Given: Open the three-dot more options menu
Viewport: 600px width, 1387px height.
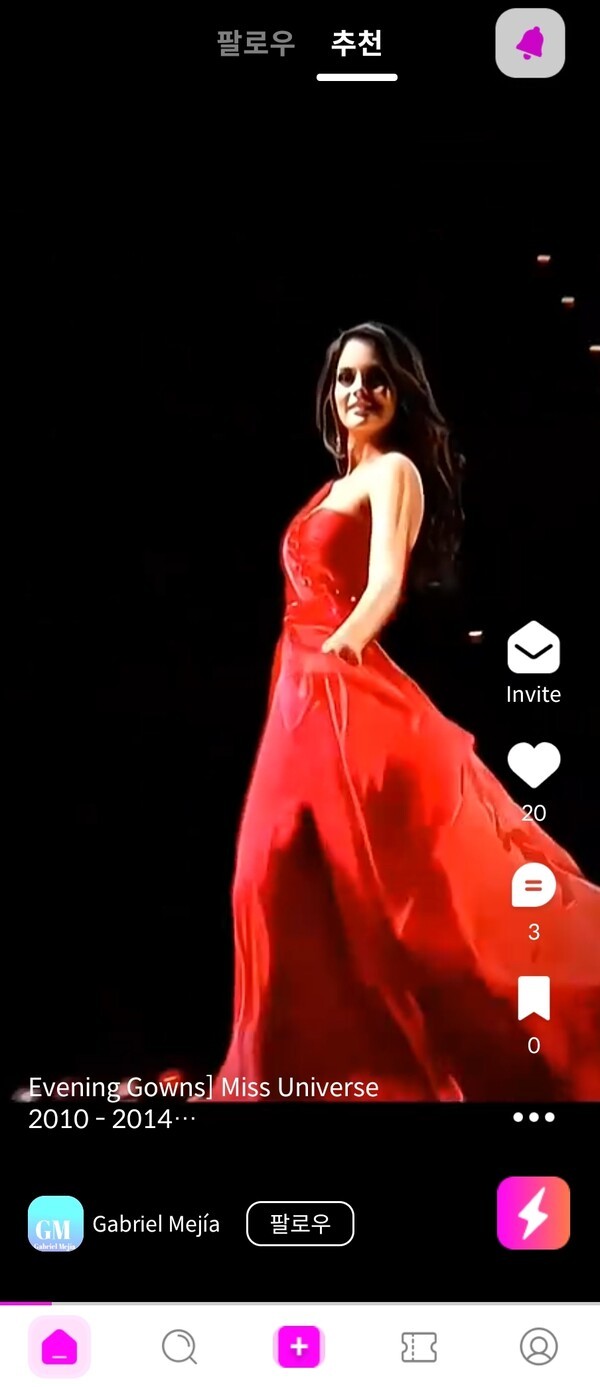Looking at the screenshot, I should click(x=533, y=1117).
